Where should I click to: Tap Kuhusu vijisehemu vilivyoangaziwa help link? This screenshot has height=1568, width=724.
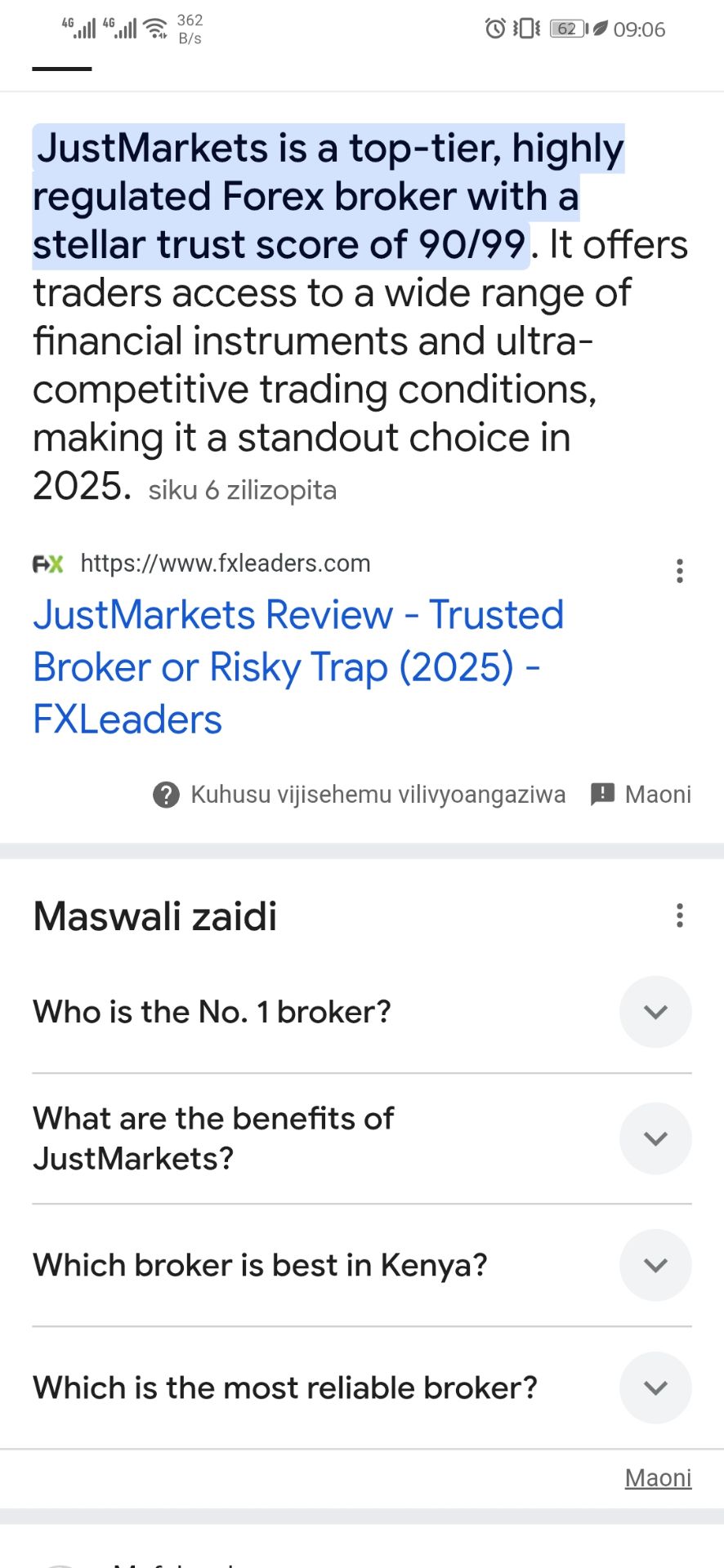360,794
